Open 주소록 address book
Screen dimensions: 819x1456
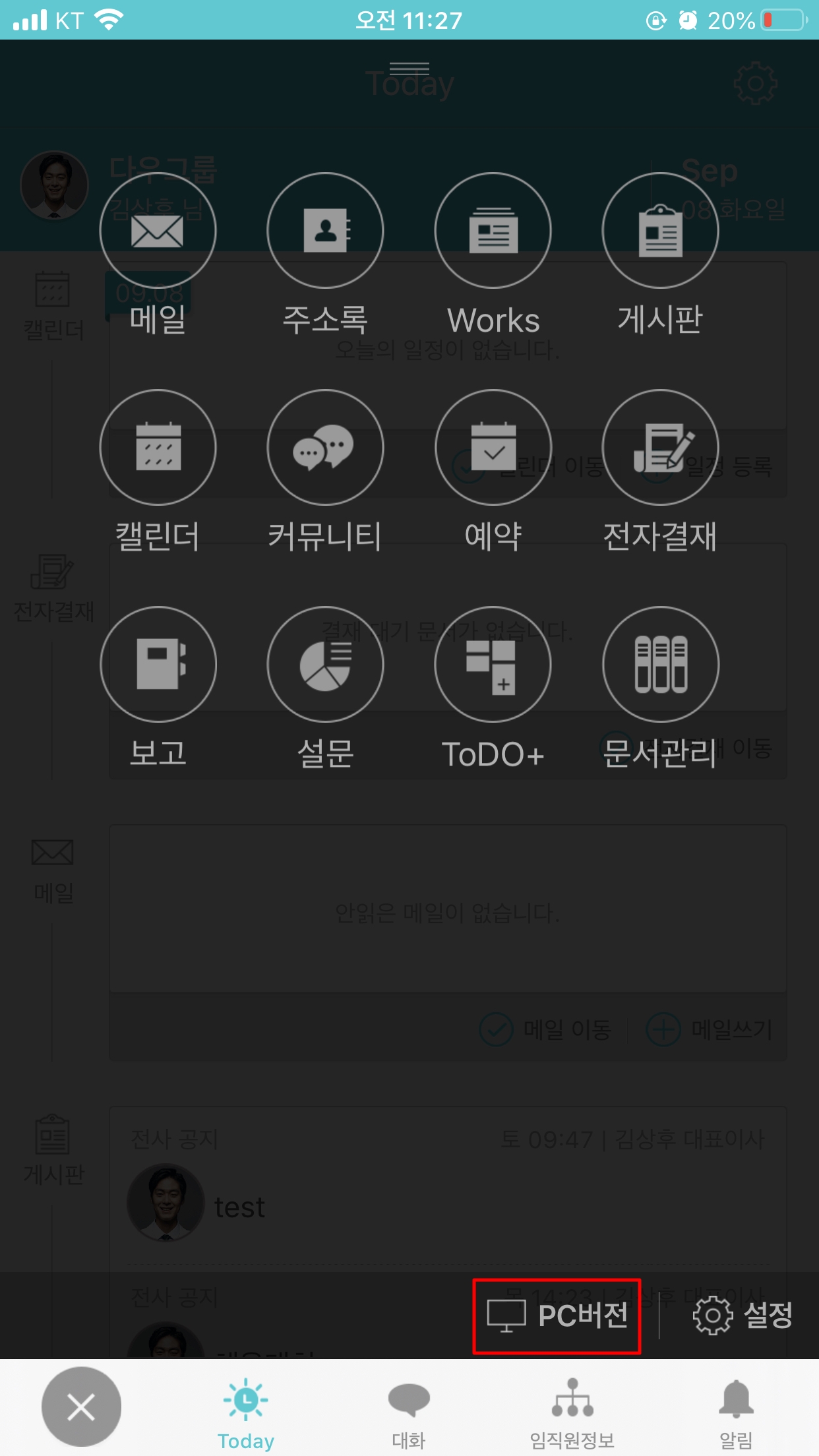325,231
